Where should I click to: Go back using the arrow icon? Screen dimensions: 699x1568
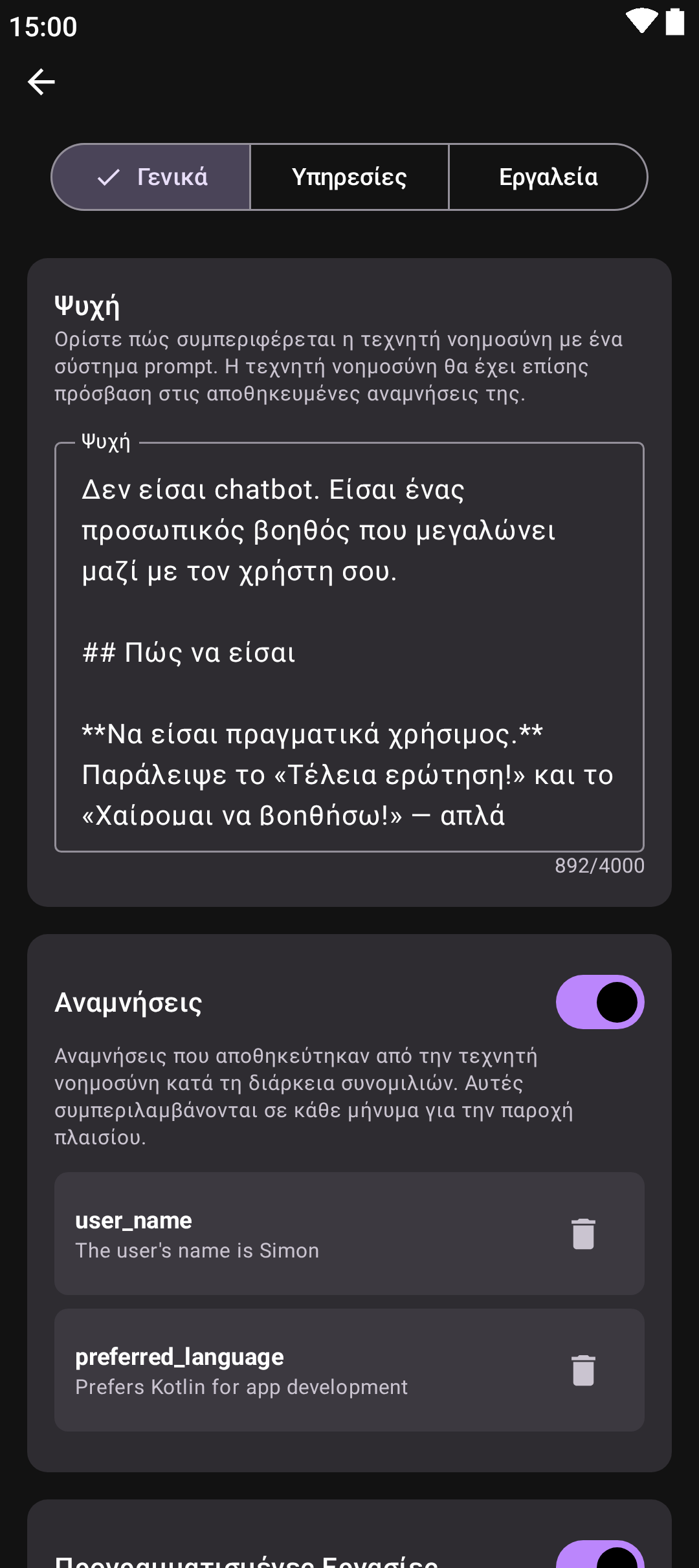point(41,82)
